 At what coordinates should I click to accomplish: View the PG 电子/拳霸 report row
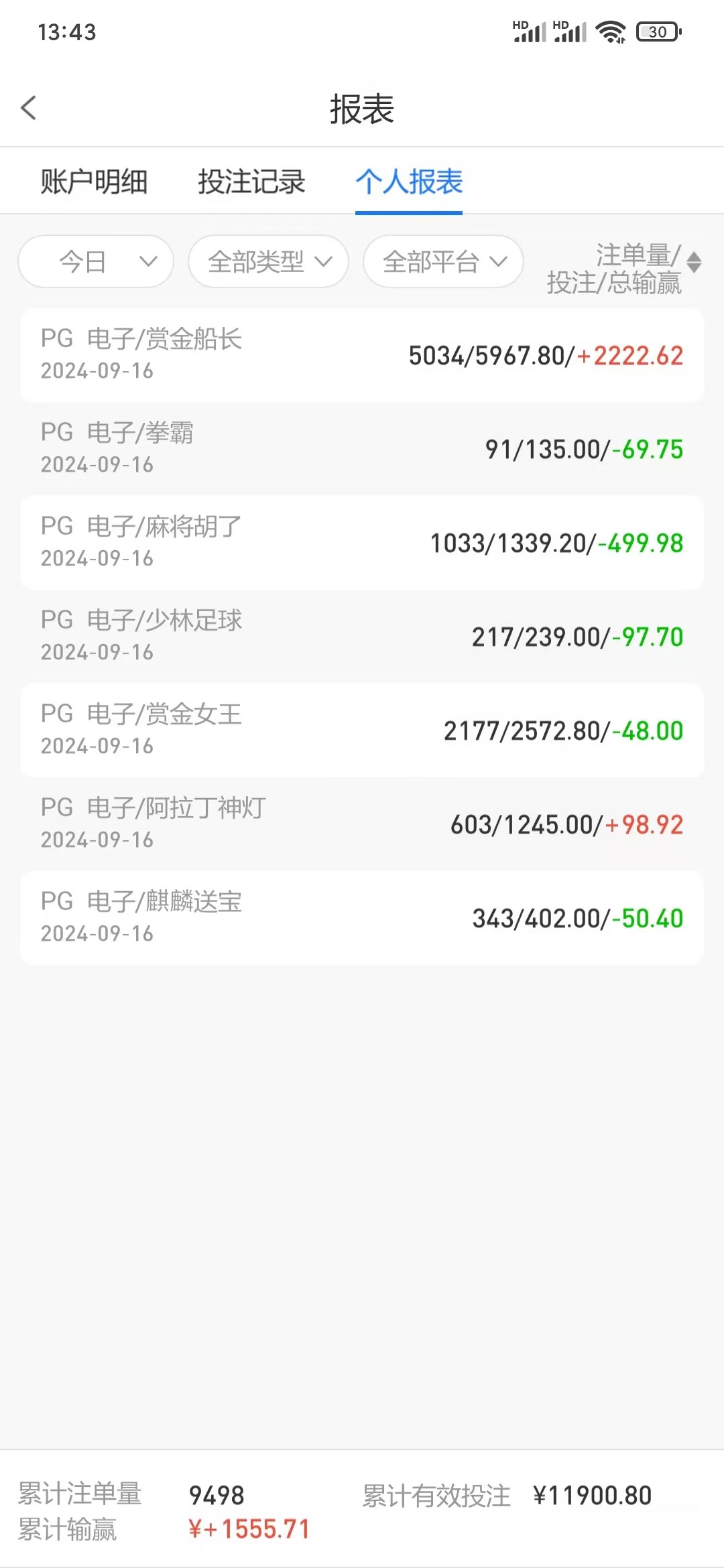pos(362,449)
